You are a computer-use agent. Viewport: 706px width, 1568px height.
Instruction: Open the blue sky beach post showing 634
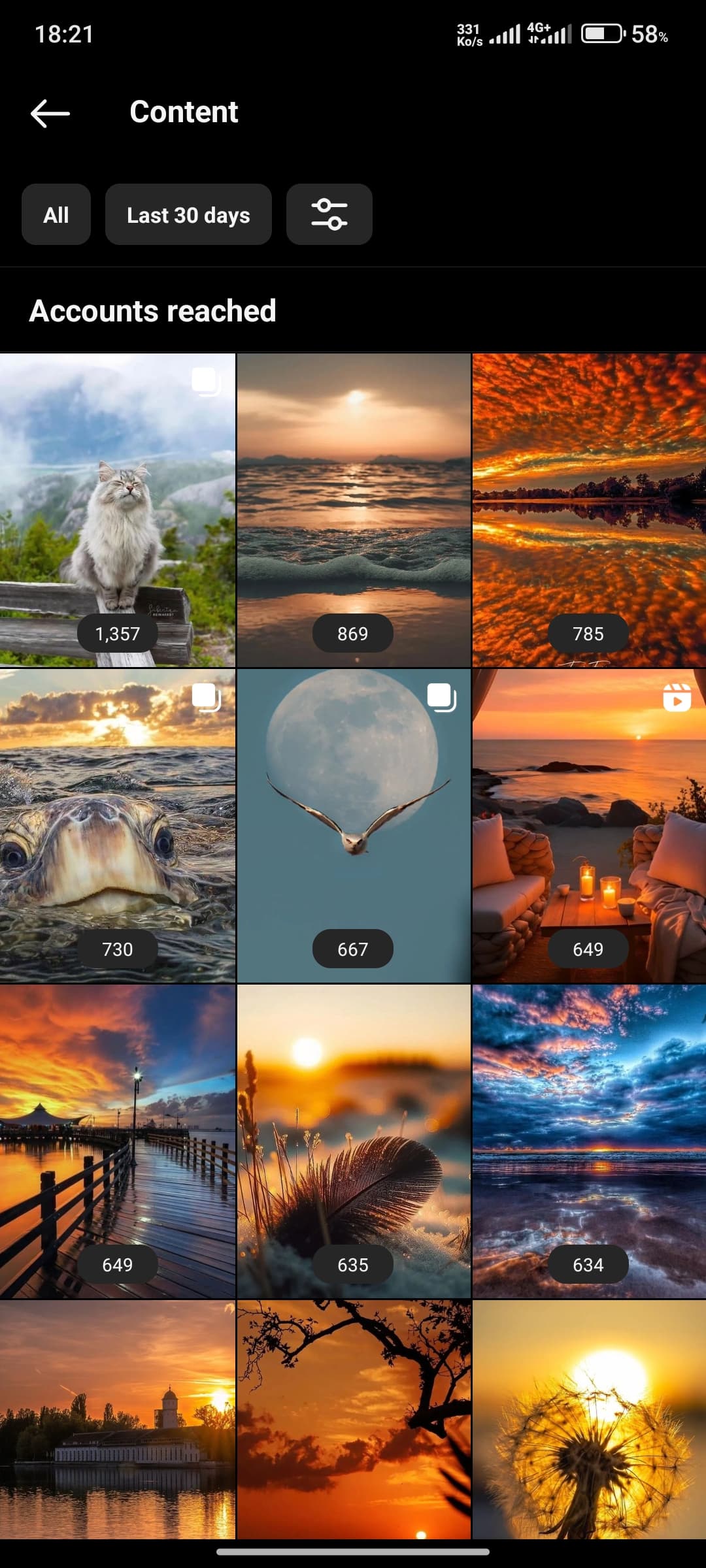(x=589, y=1141)
